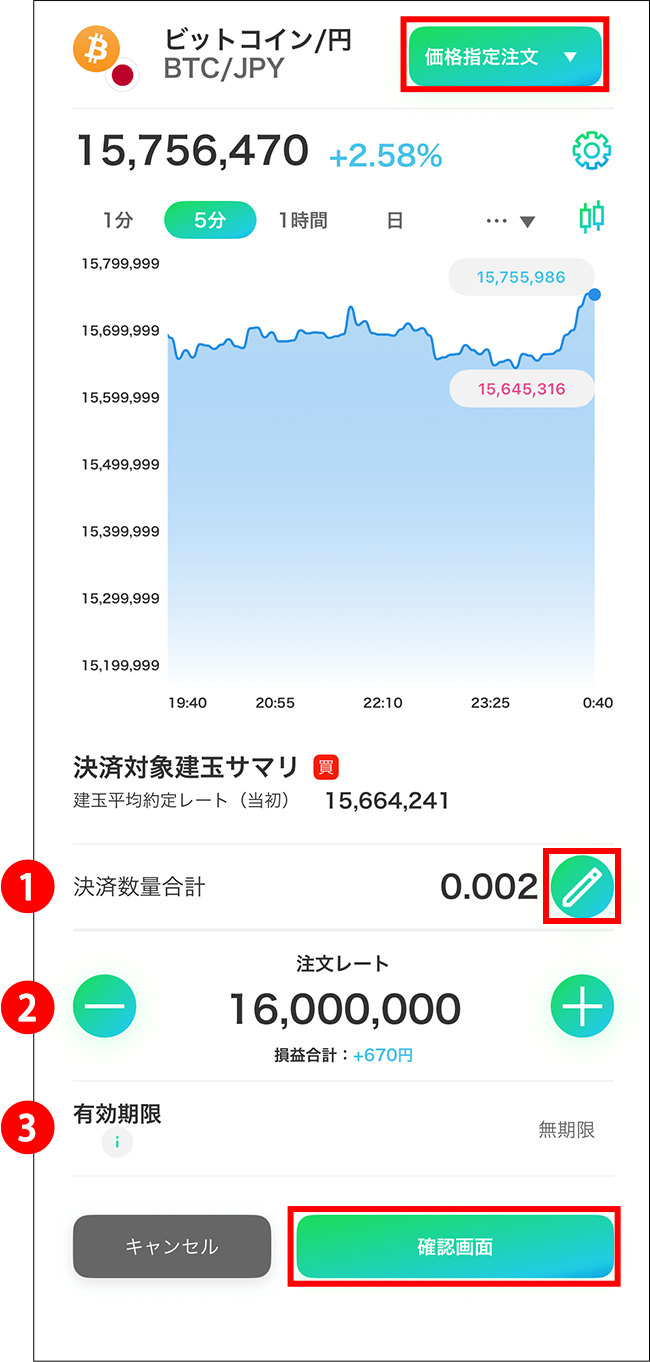Show 有効期限 info tooltip
The width and height of the screenshot is (650, 1362).
point(117,1142)
